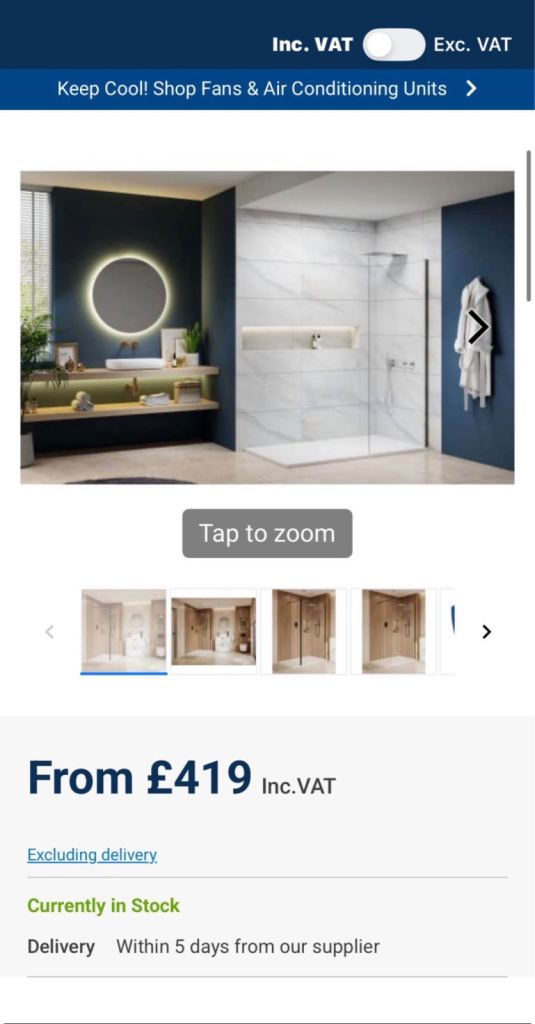Screen dimensions: 535x1024
Task: Select the first thumbnail in the gallery
Action: tap(123, 631)
